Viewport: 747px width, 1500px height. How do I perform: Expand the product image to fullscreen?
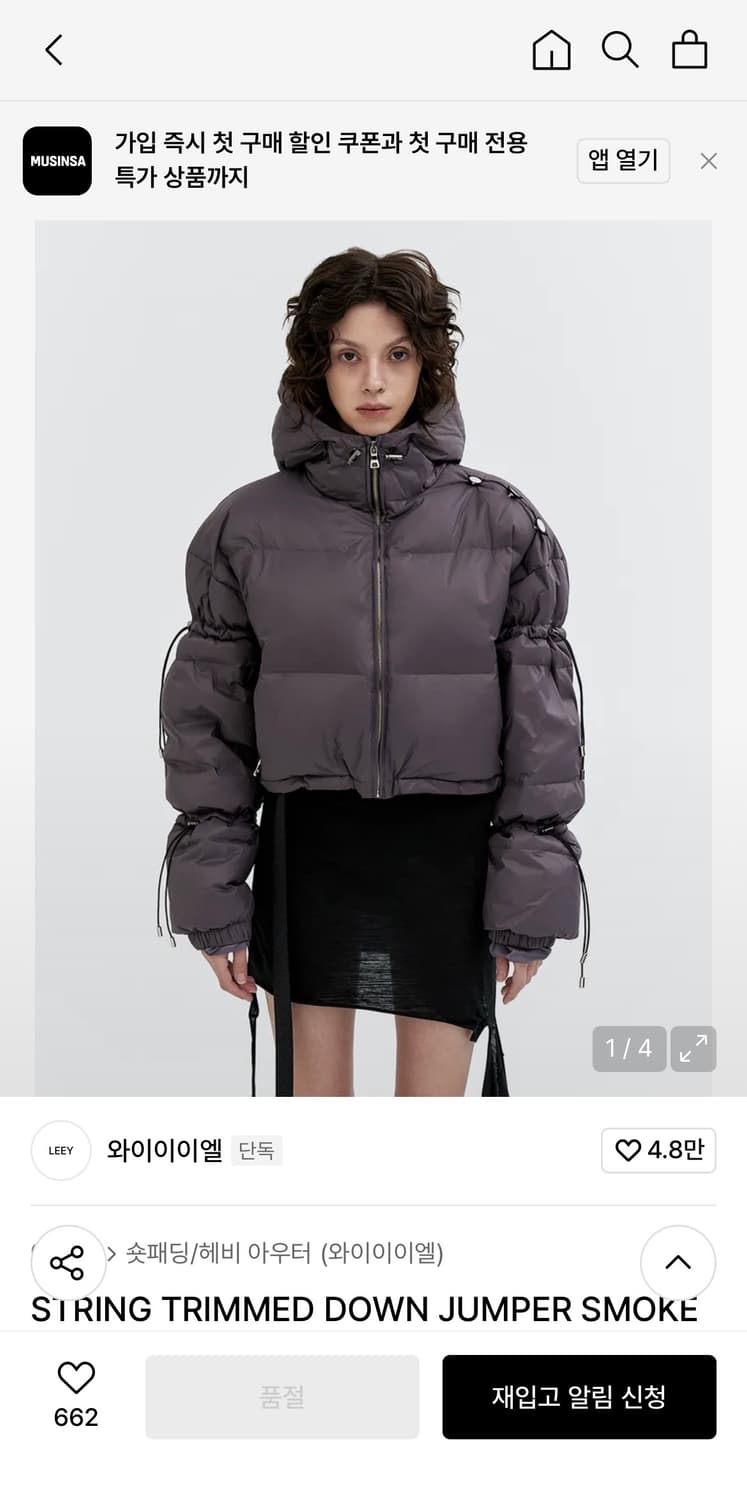[x=693, y=1048]
